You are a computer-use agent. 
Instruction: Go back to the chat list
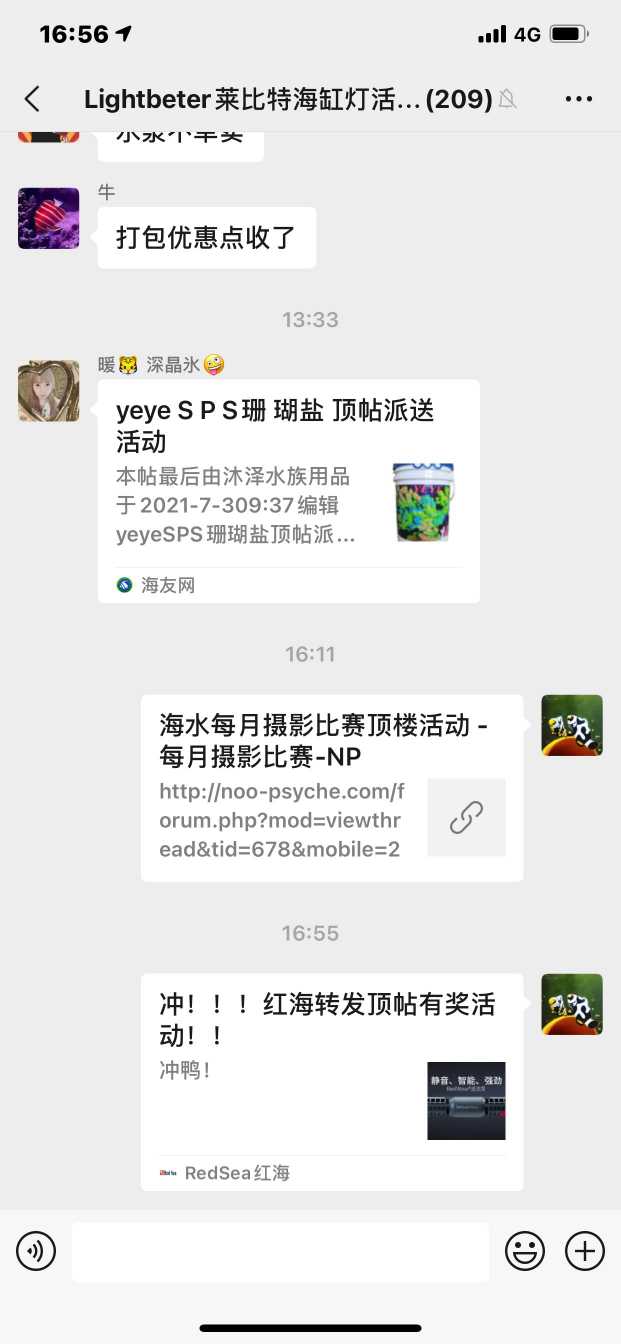coord(32,98)
